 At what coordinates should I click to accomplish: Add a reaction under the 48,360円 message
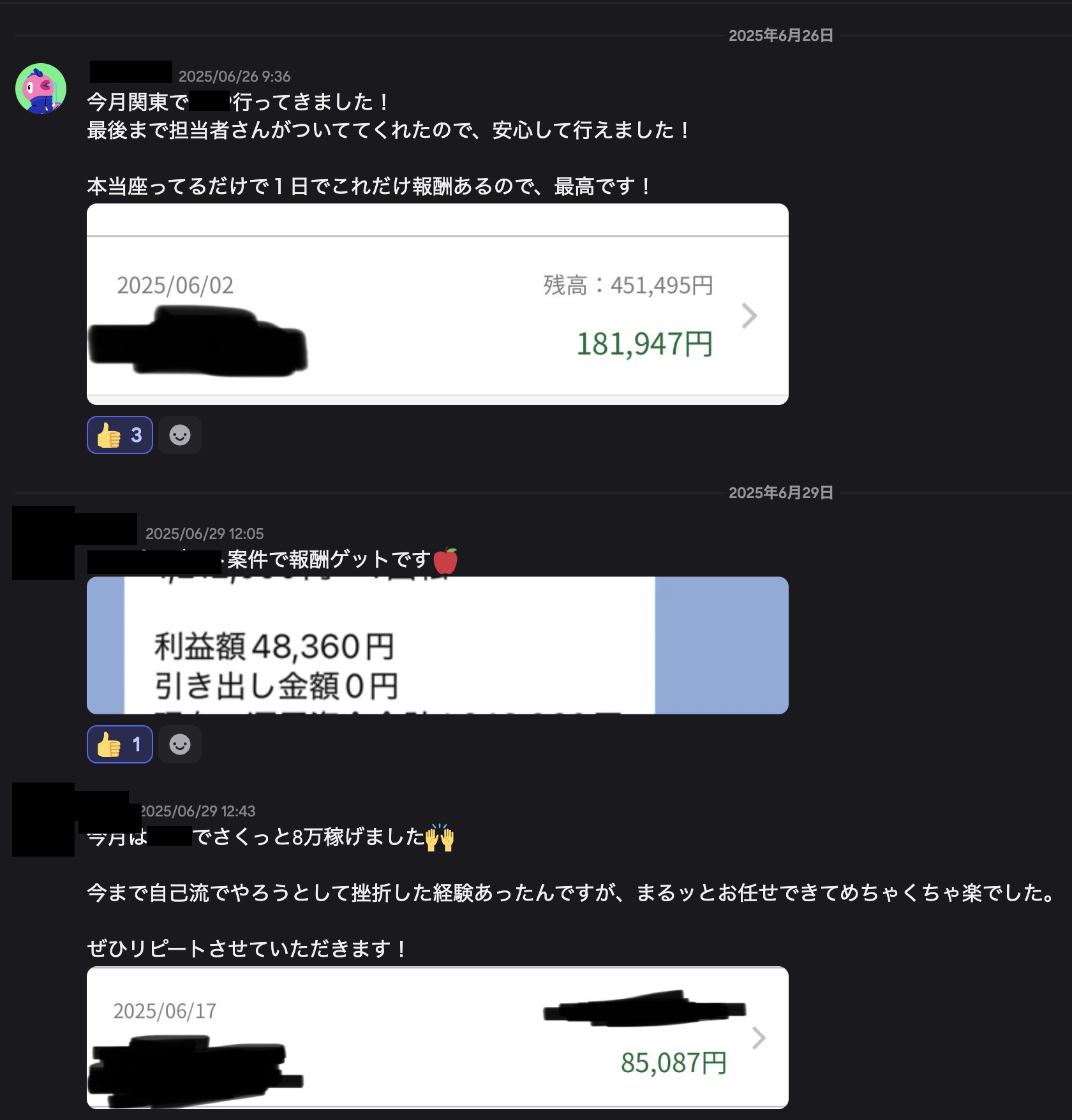point(180,744)
